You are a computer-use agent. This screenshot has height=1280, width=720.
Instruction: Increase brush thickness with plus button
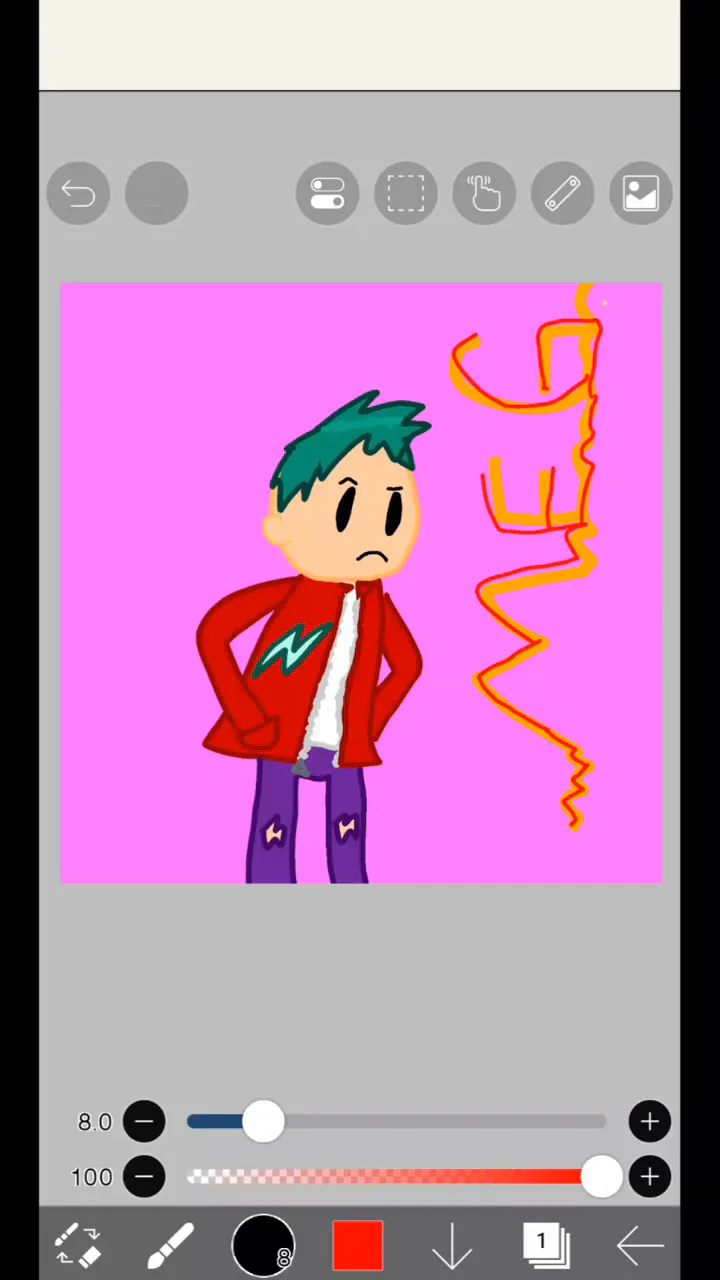coord(649,1122)
